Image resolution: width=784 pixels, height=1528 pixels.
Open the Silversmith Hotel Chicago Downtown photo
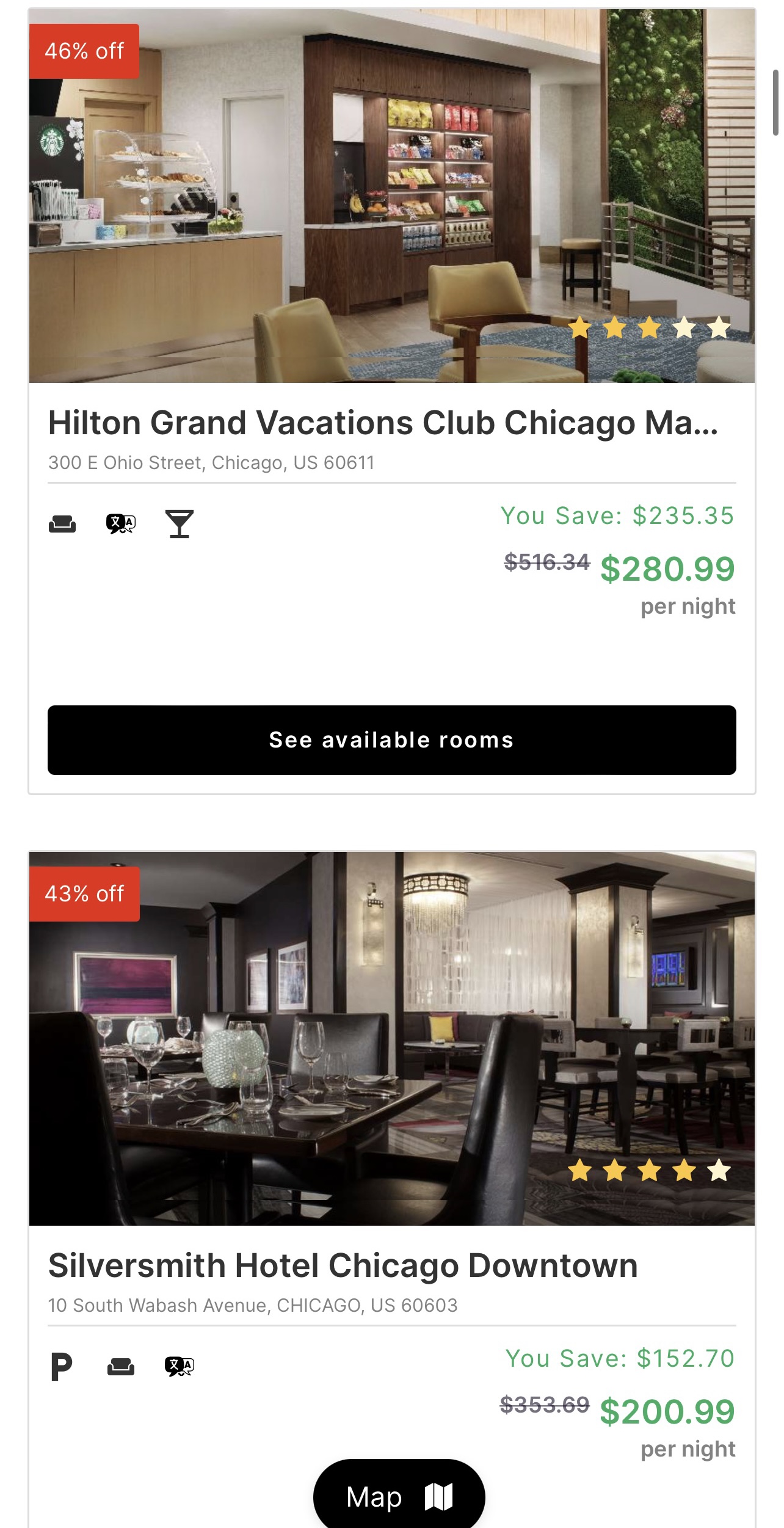[x=391, y=1038]
